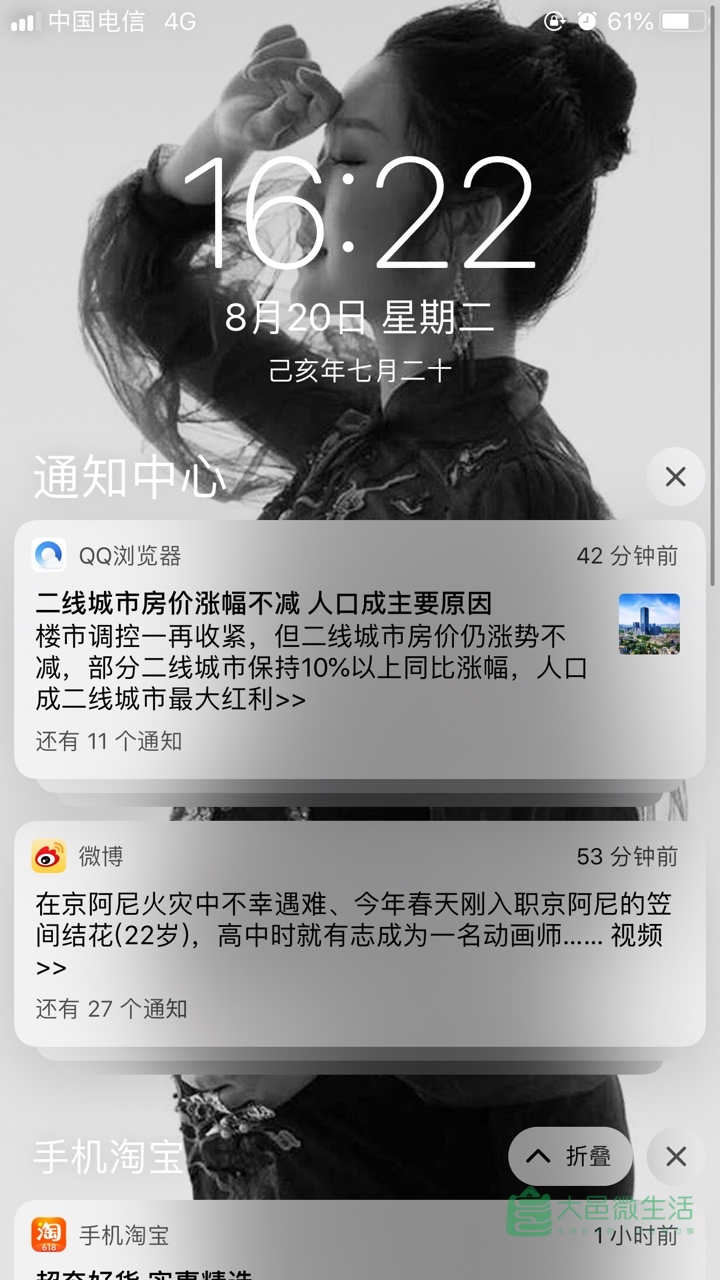Dismiss the 手机淘宝 notification group
This screenshot has height=1280, width=720.
pyautogui.click(x=675, y=1157)
